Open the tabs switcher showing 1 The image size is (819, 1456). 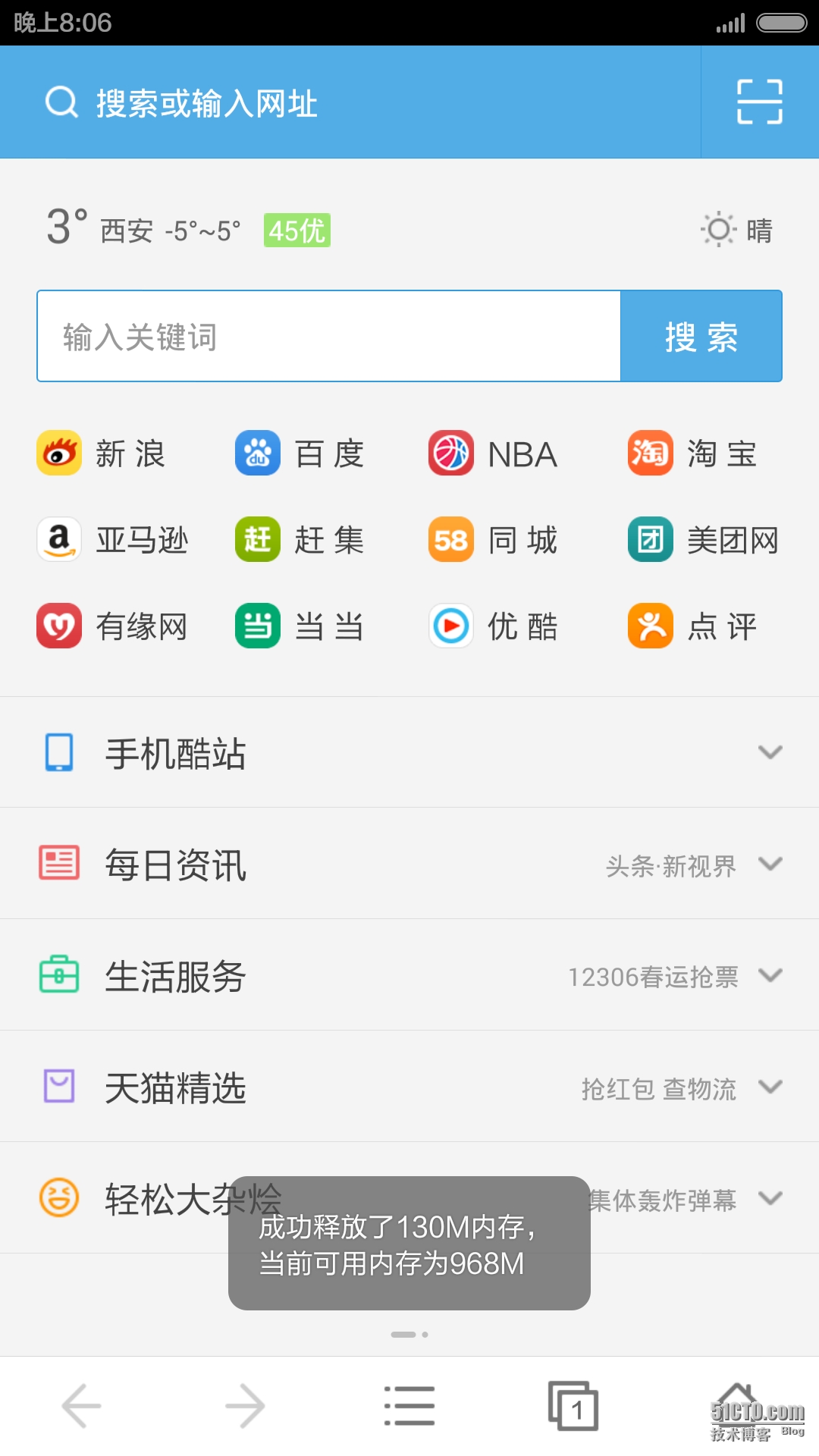click(x=573, y=1406)
